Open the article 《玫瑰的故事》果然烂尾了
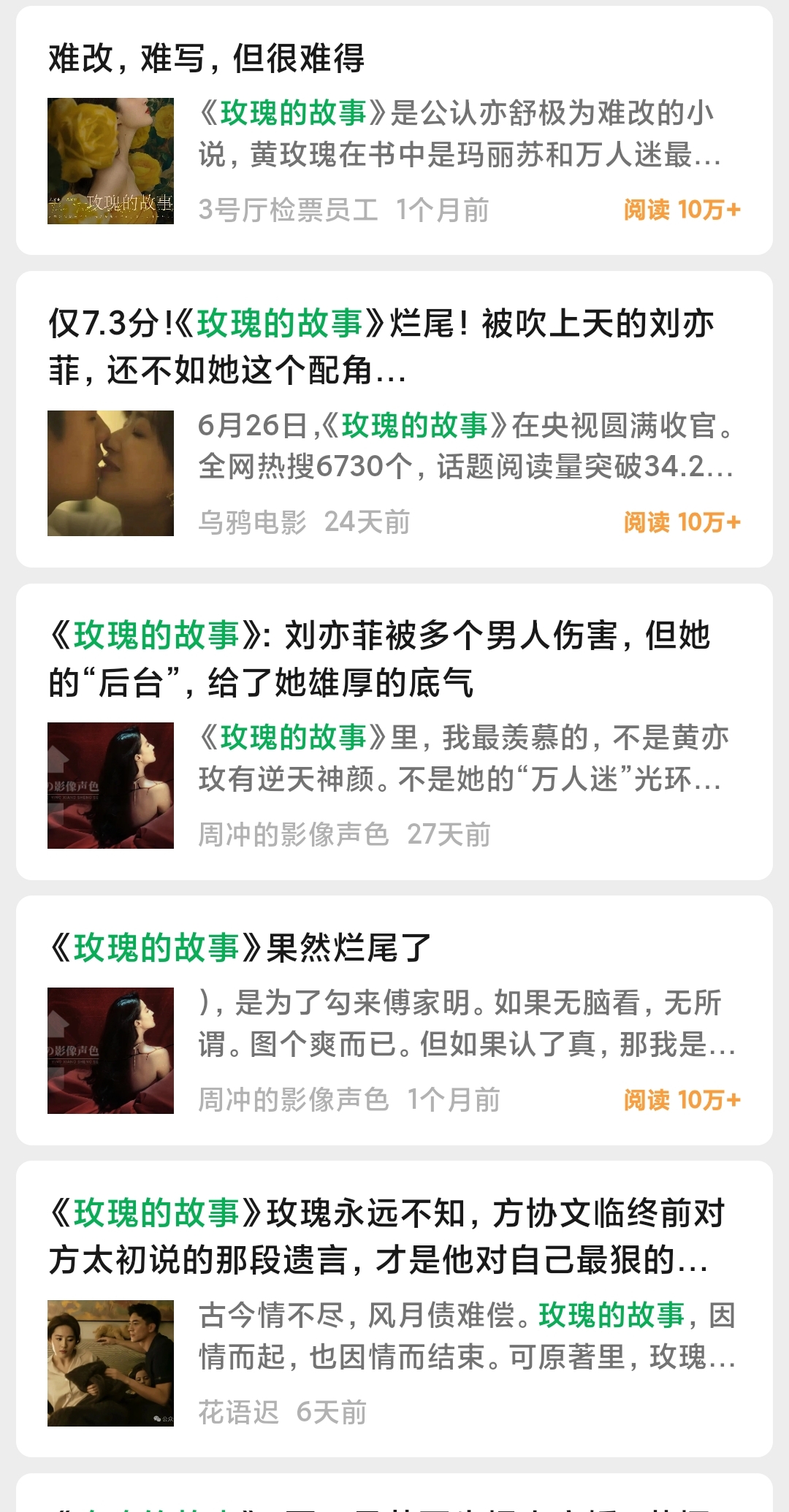 tap(241, 948)
